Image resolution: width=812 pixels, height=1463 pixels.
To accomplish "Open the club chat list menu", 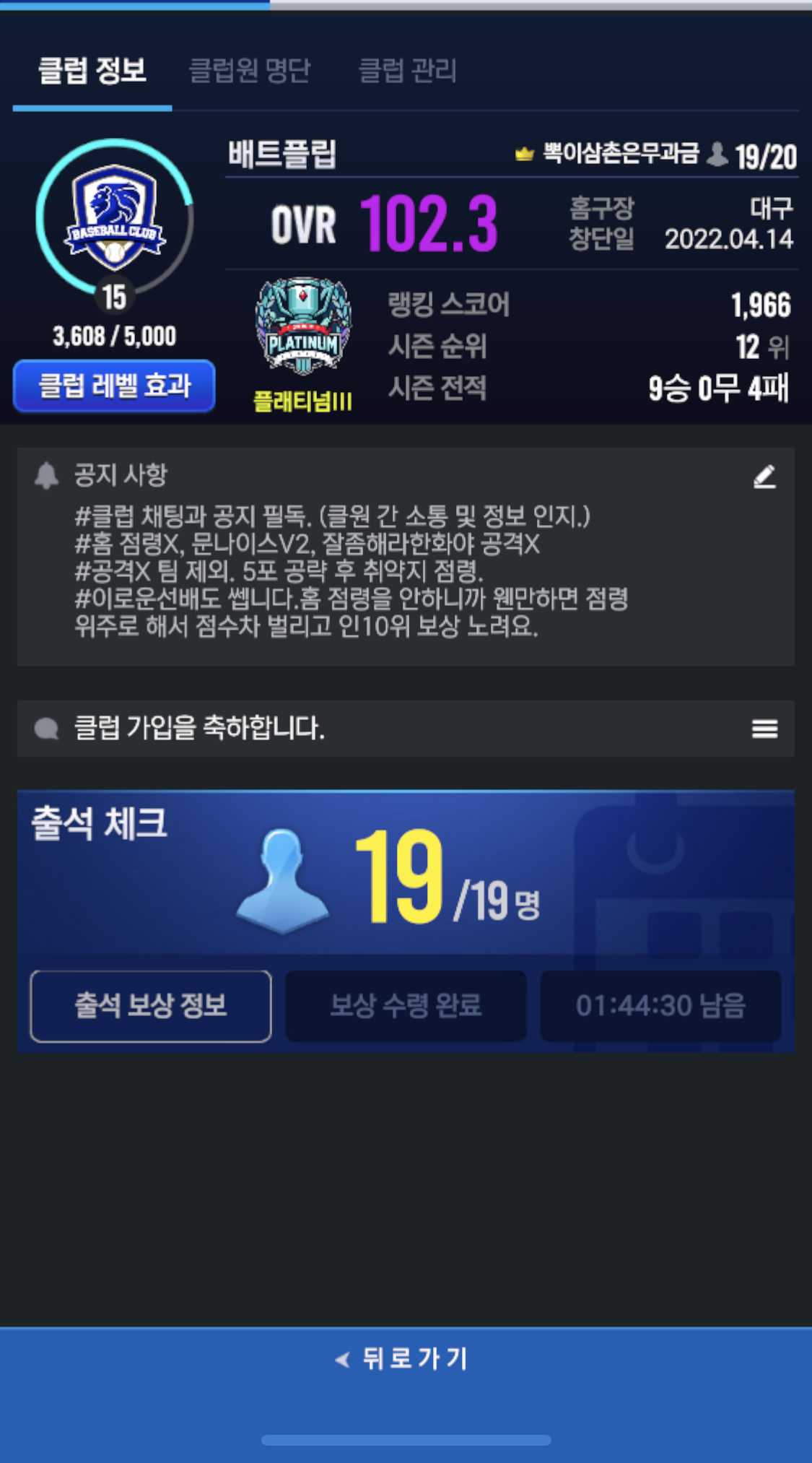I will (x=764, y=729).
